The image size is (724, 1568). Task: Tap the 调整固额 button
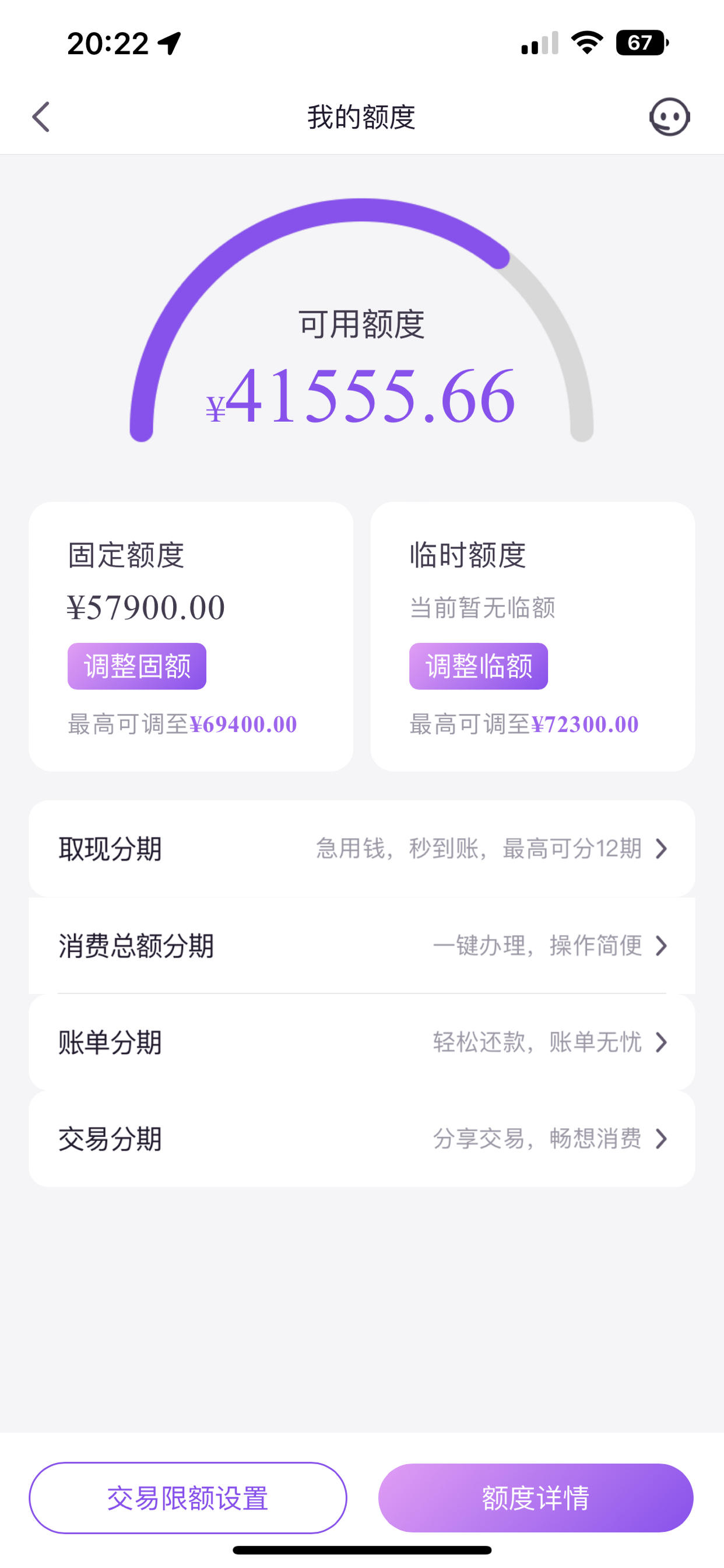pos(137,666)
